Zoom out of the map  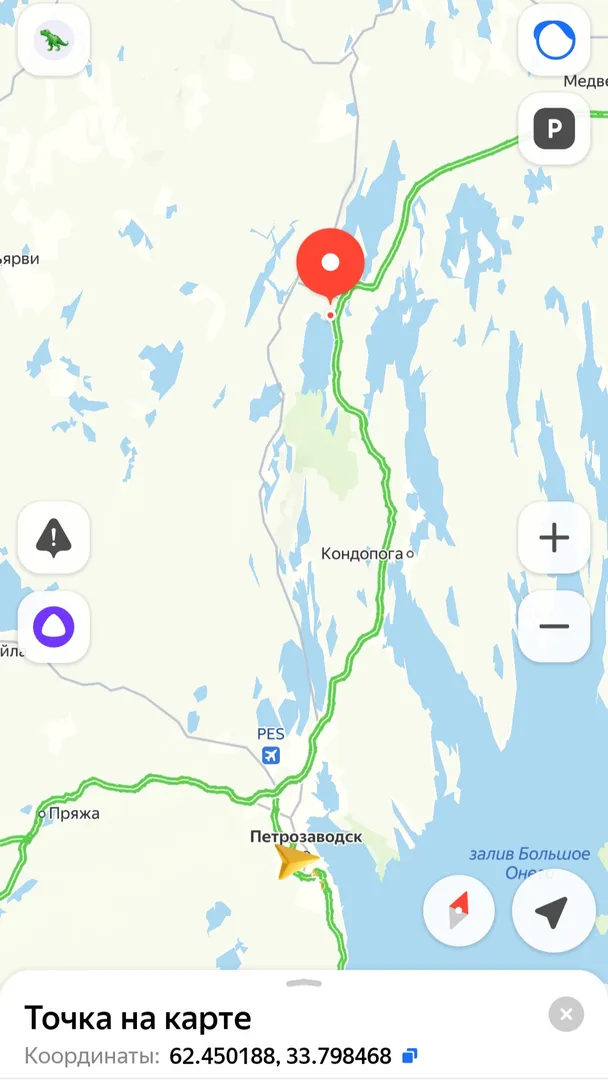pyautogui.click(x=554, y=627)
